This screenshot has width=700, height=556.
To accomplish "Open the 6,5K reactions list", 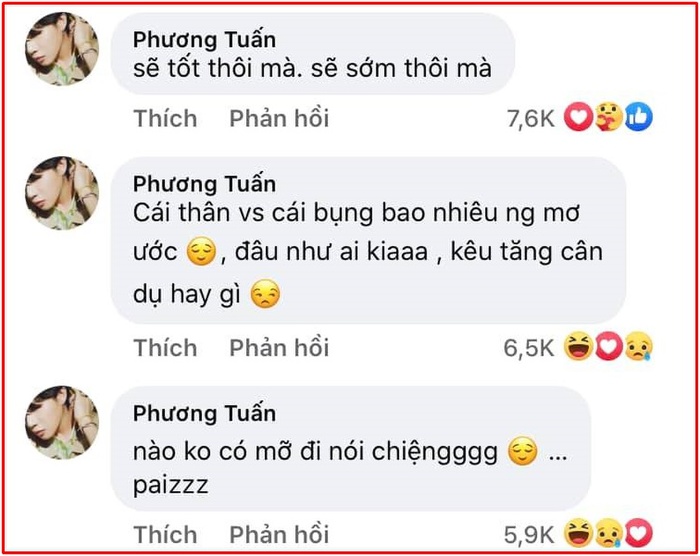I will click(578, 348).
